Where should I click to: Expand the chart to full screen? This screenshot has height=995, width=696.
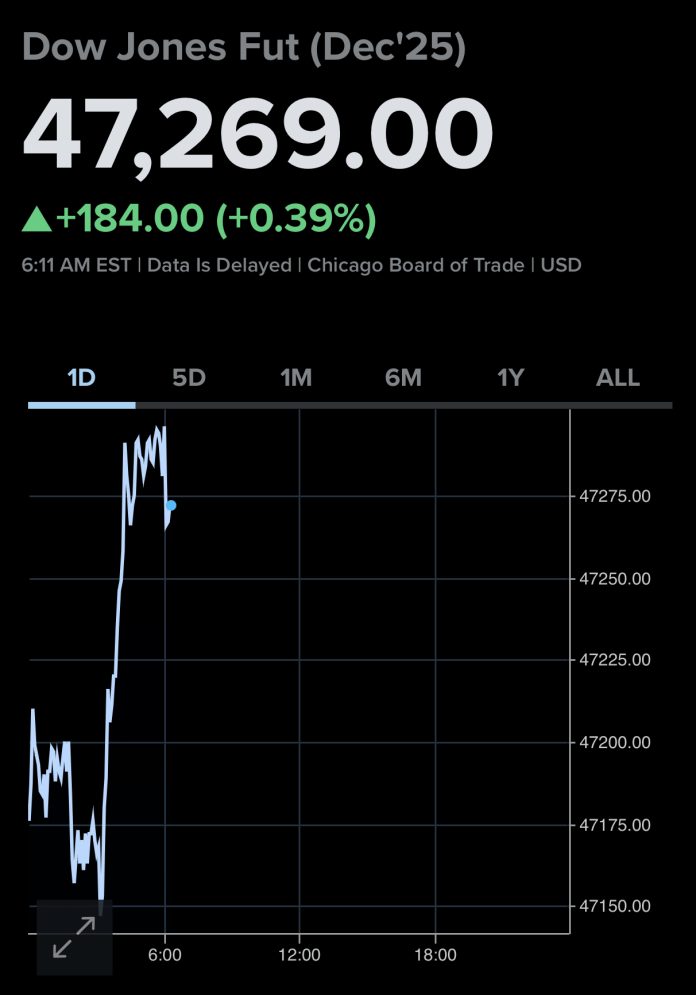click(74, 937)
